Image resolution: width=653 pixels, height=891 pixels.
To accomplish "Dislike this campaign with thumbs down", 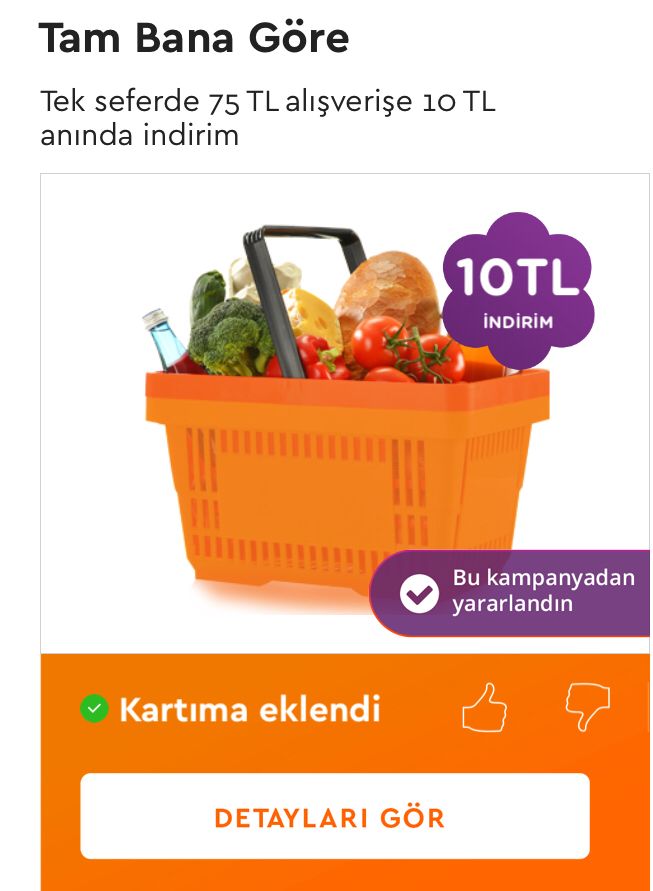I will click(x=587, y=708).
